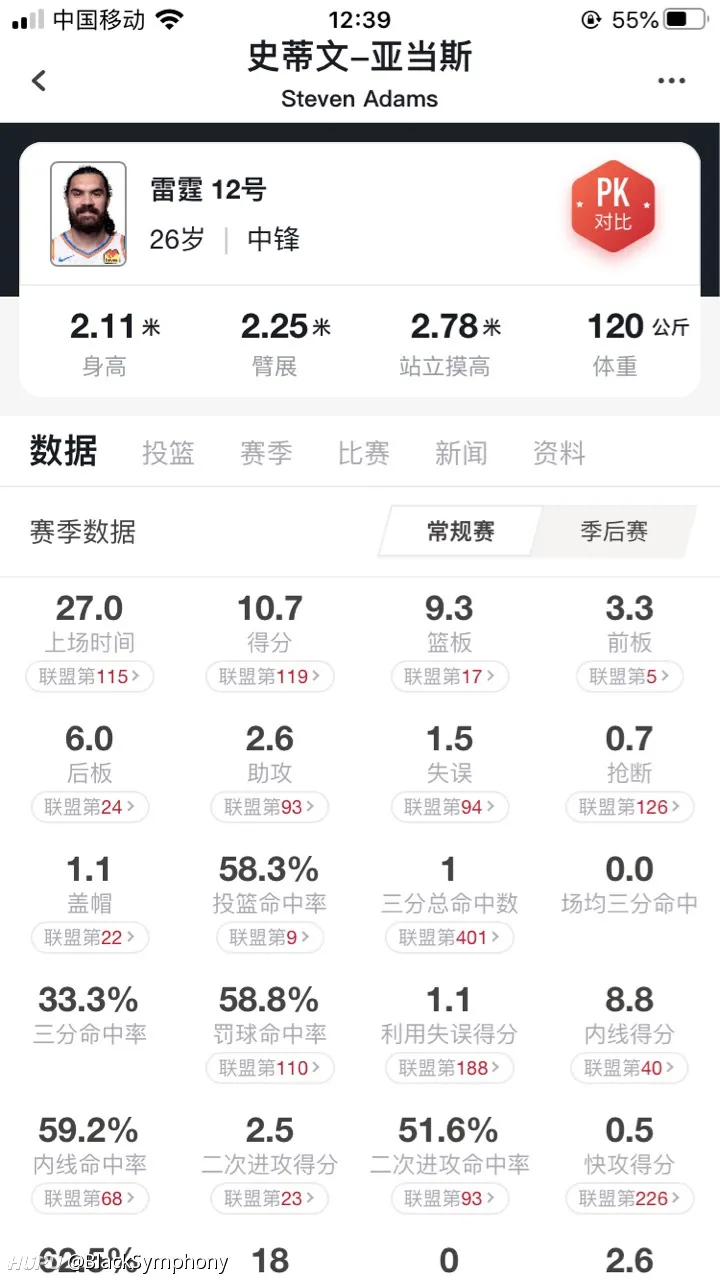Open Steven Adams' player photo
Viewport: 720px width, 1280px height.
pos(88,214)
